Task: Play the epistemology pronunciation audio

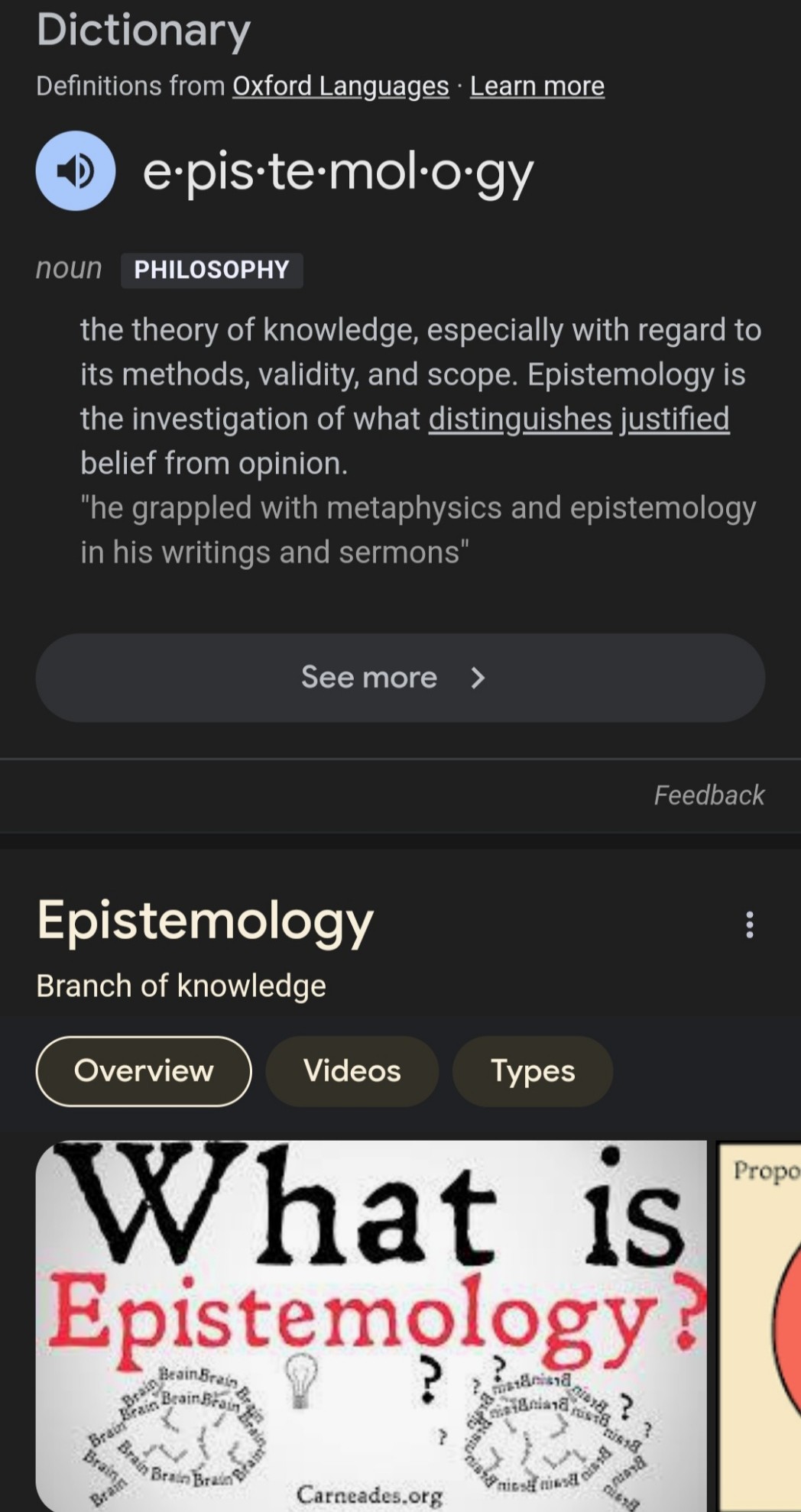Action: tap(75, 170)
